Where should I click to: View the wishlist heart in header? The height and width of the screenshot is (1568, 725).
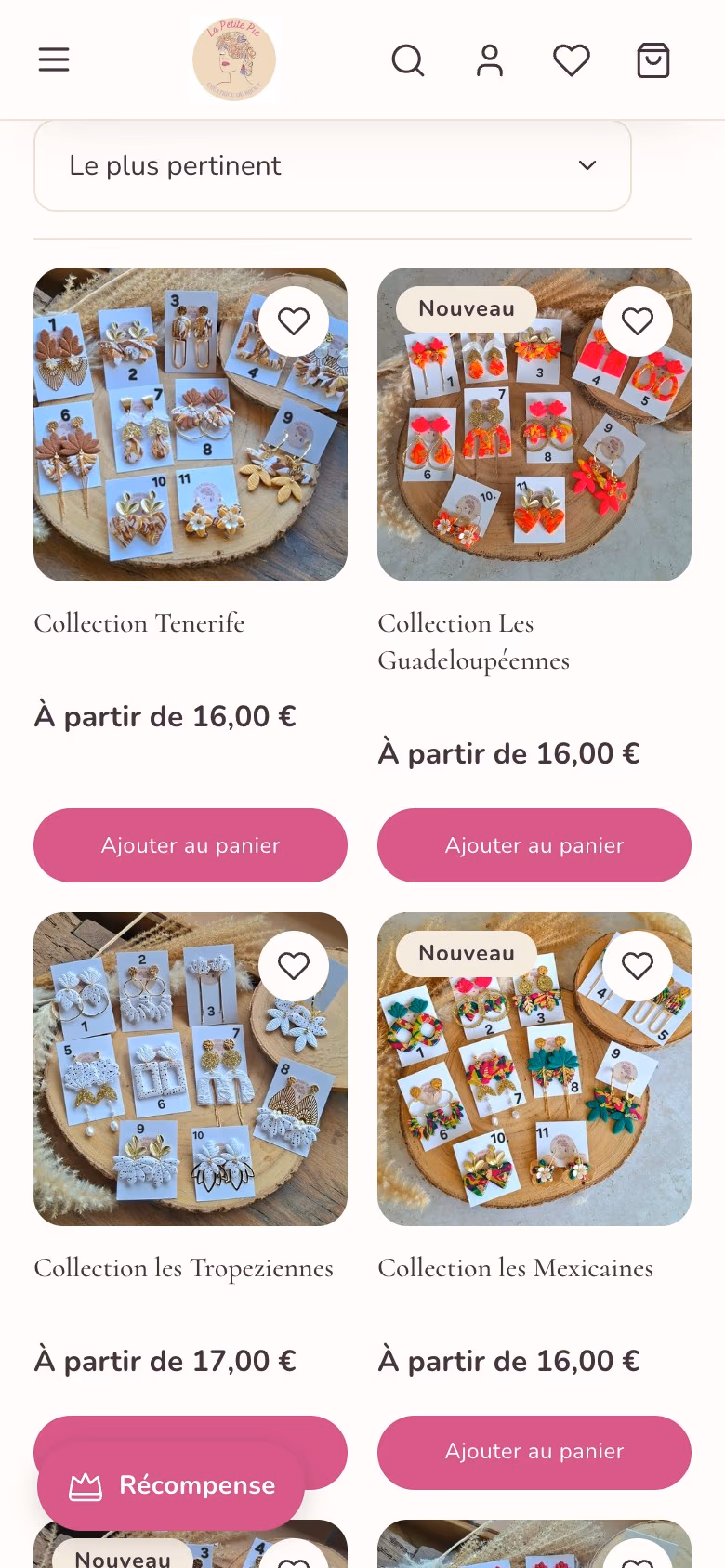click(x=572, y=60)
